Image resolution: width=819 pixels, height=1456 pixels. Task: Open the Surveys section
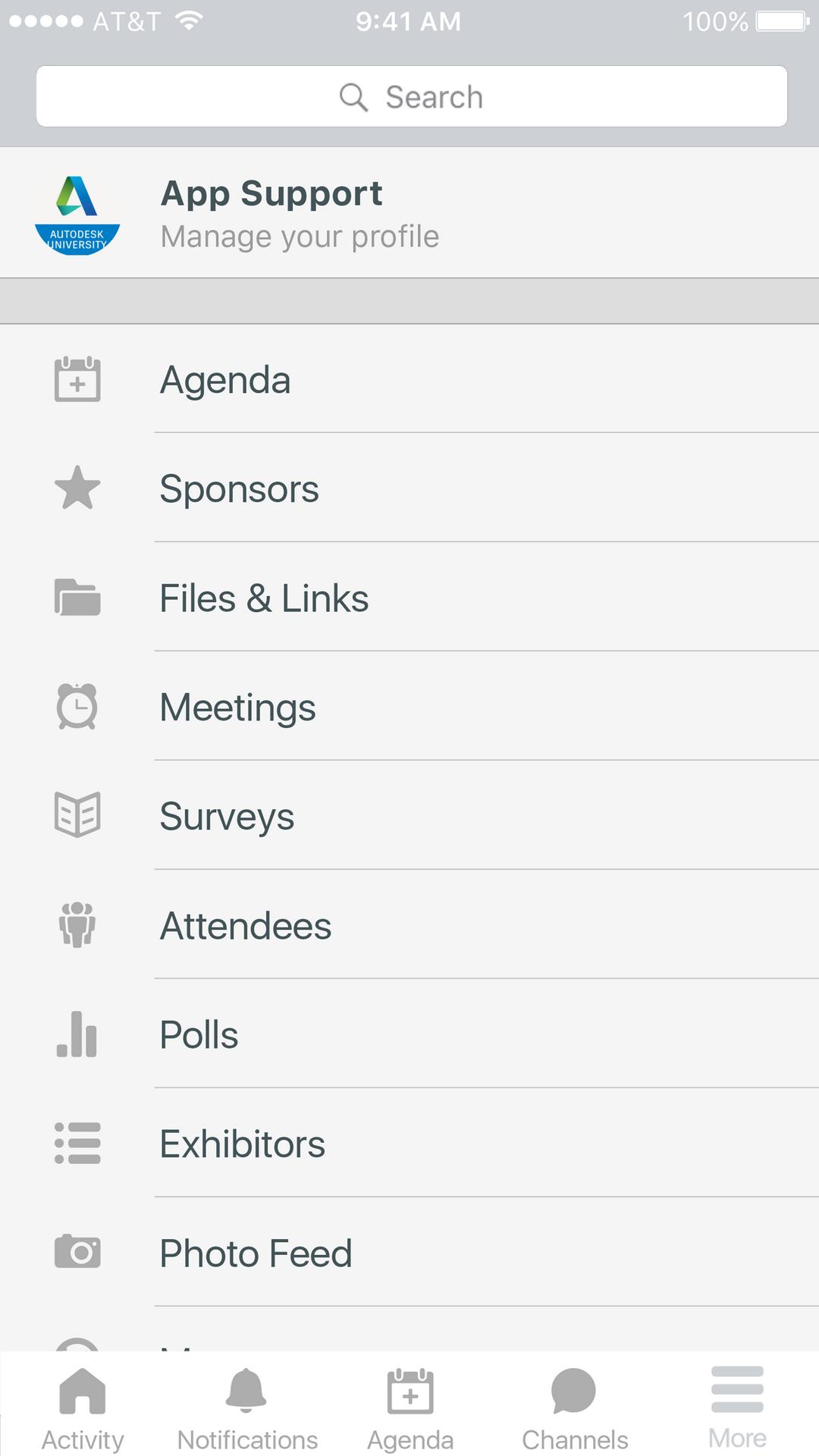[409, 817]
